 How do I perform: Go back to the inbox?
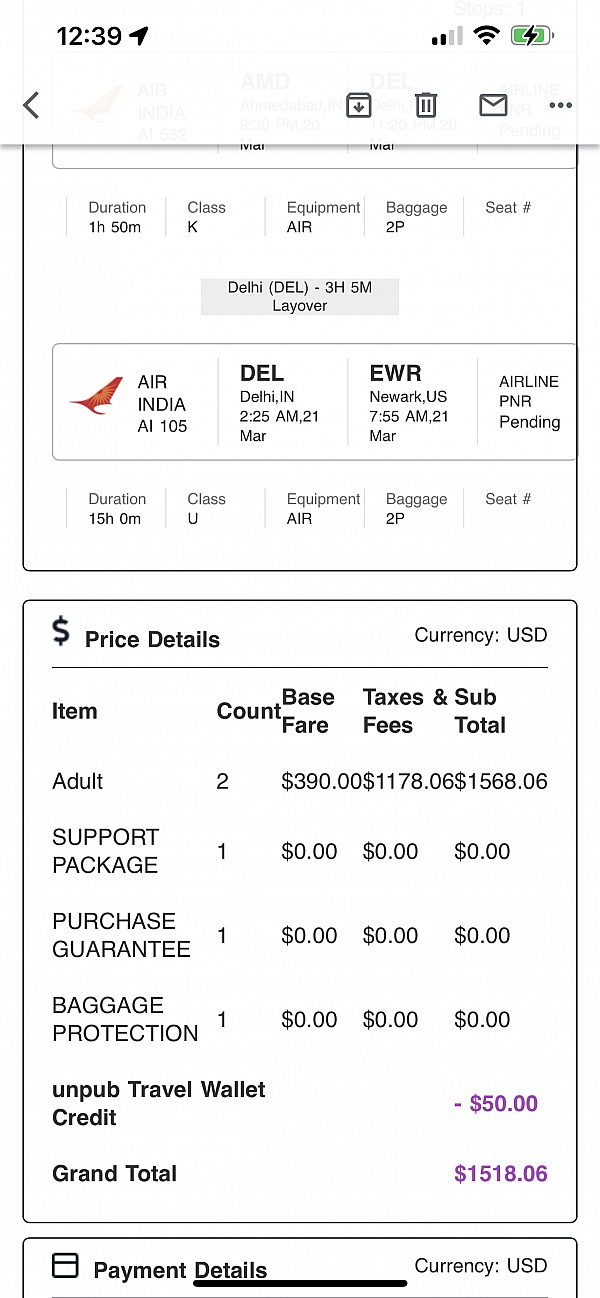tap(31, 105)
